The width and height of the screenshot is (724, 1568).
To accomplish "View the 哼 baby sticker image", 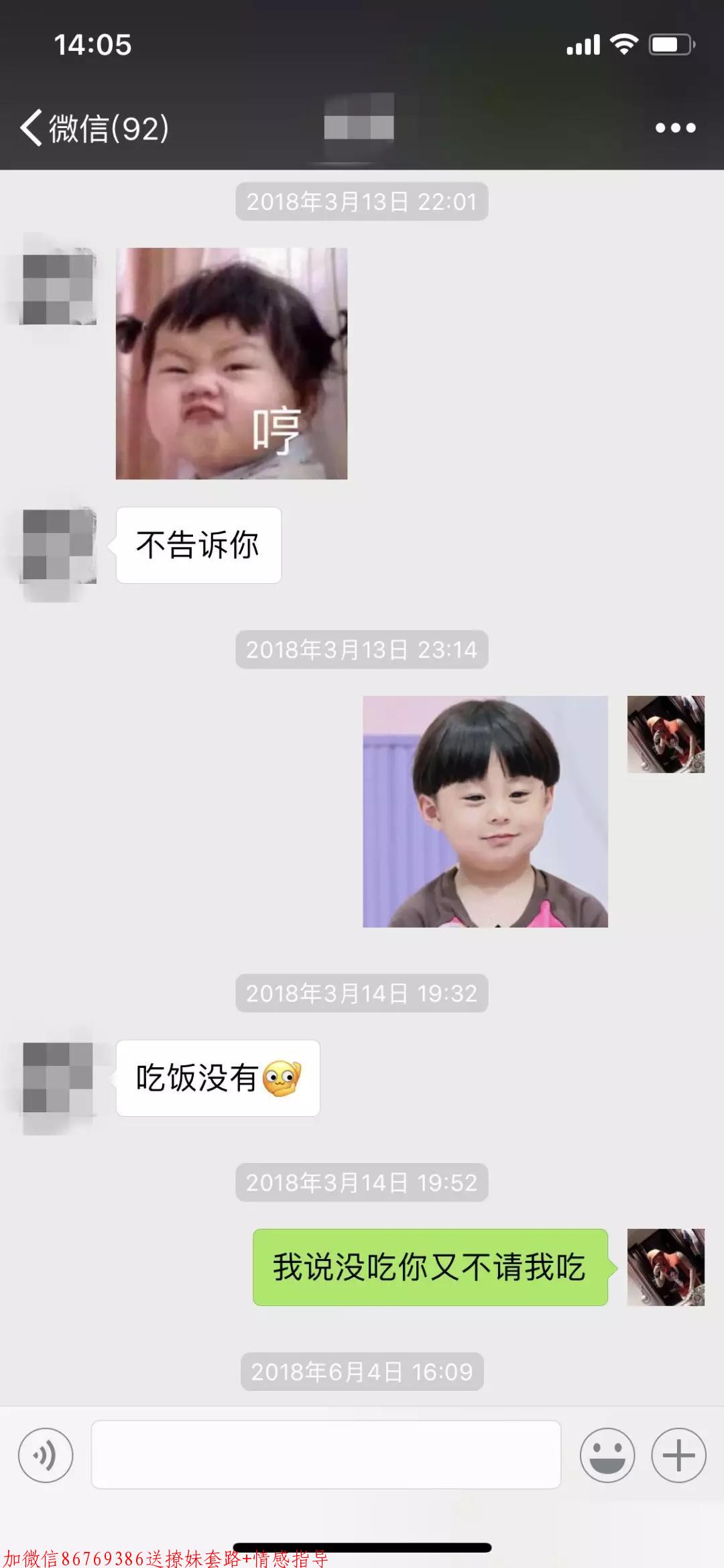I will (x=231, y=363).
